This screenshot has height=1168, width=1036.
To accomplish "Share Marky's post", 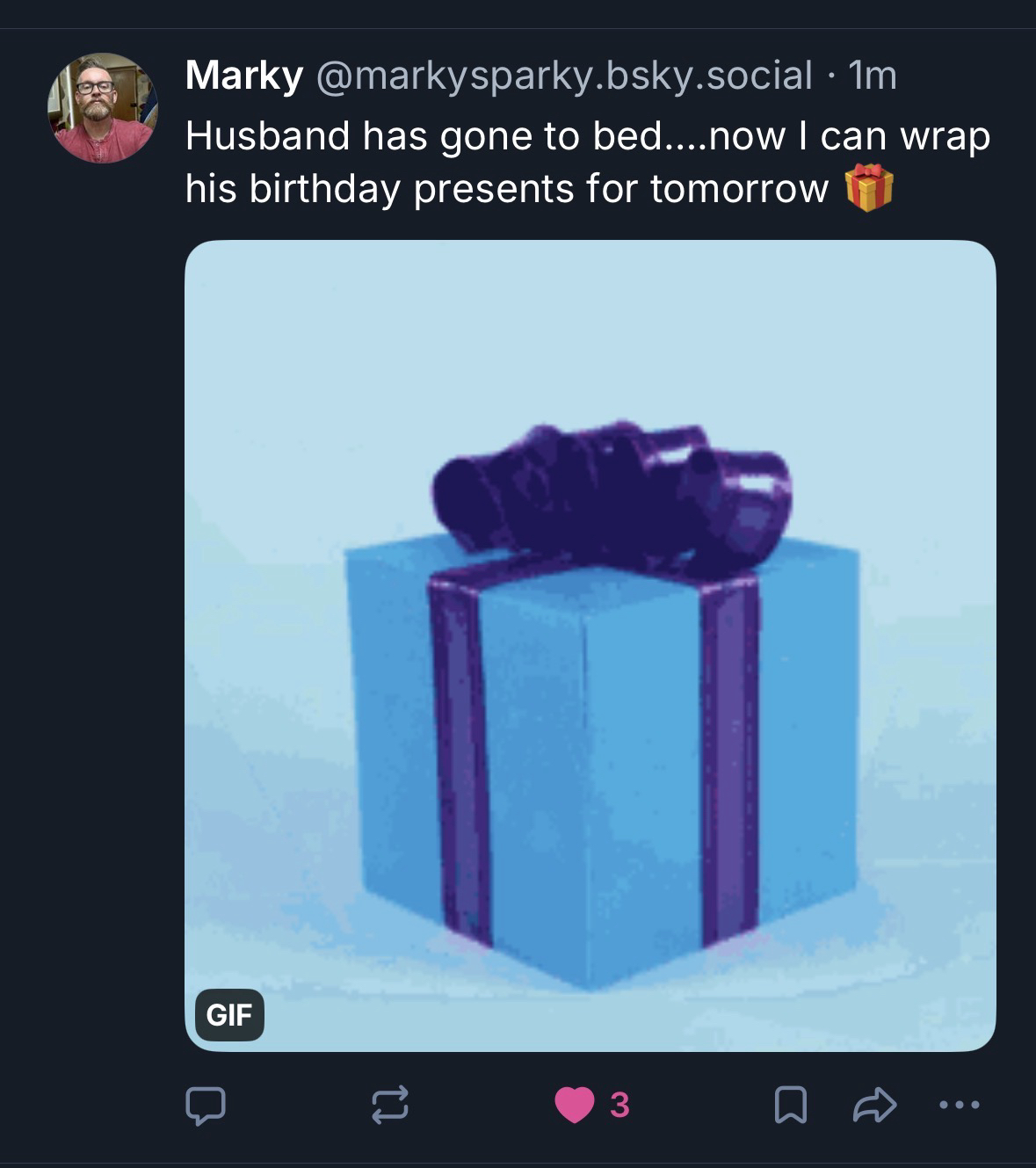I will (x=874, y=1106).
